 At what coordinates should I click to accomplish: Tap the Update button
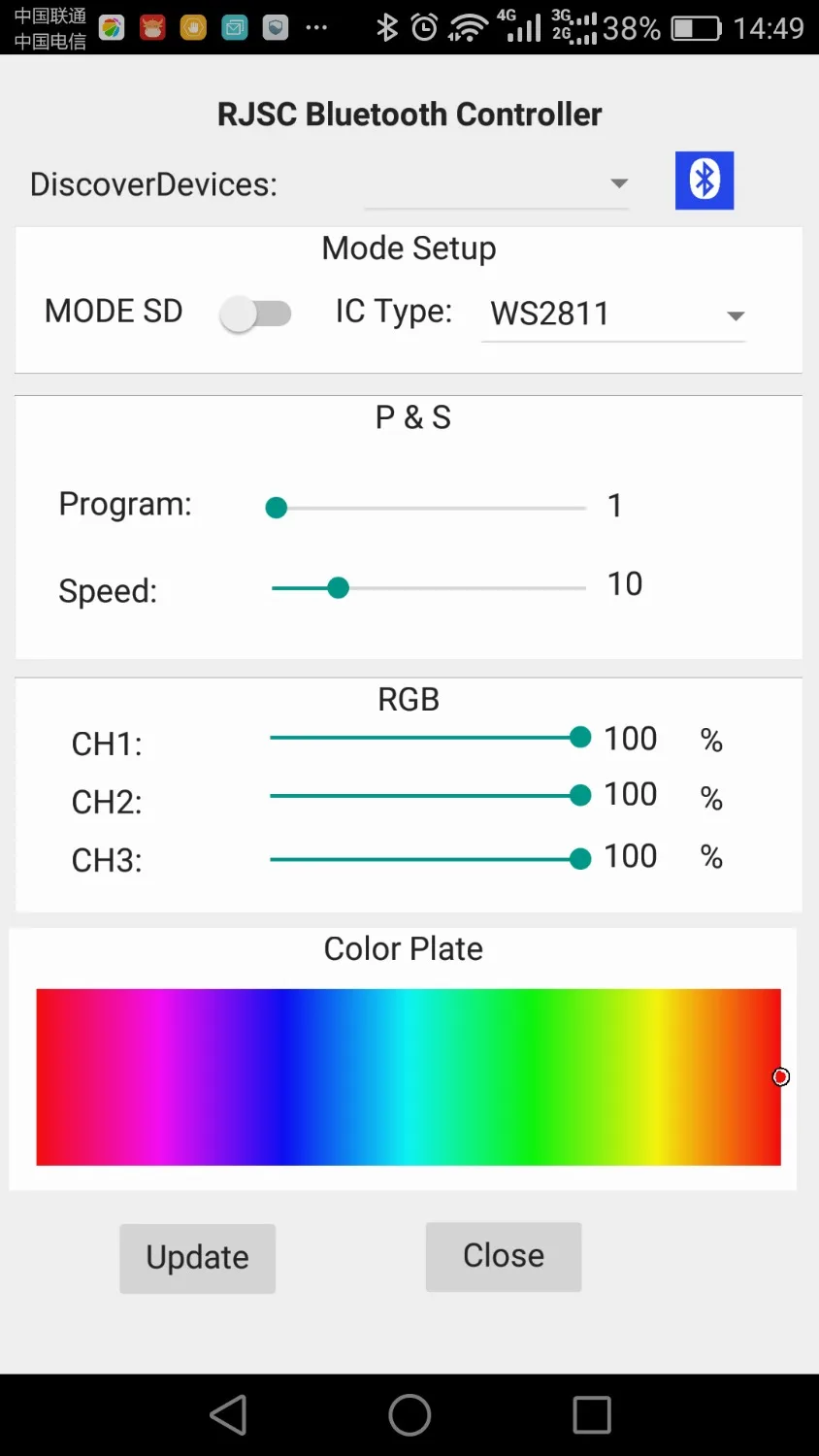pos(198,1258)
